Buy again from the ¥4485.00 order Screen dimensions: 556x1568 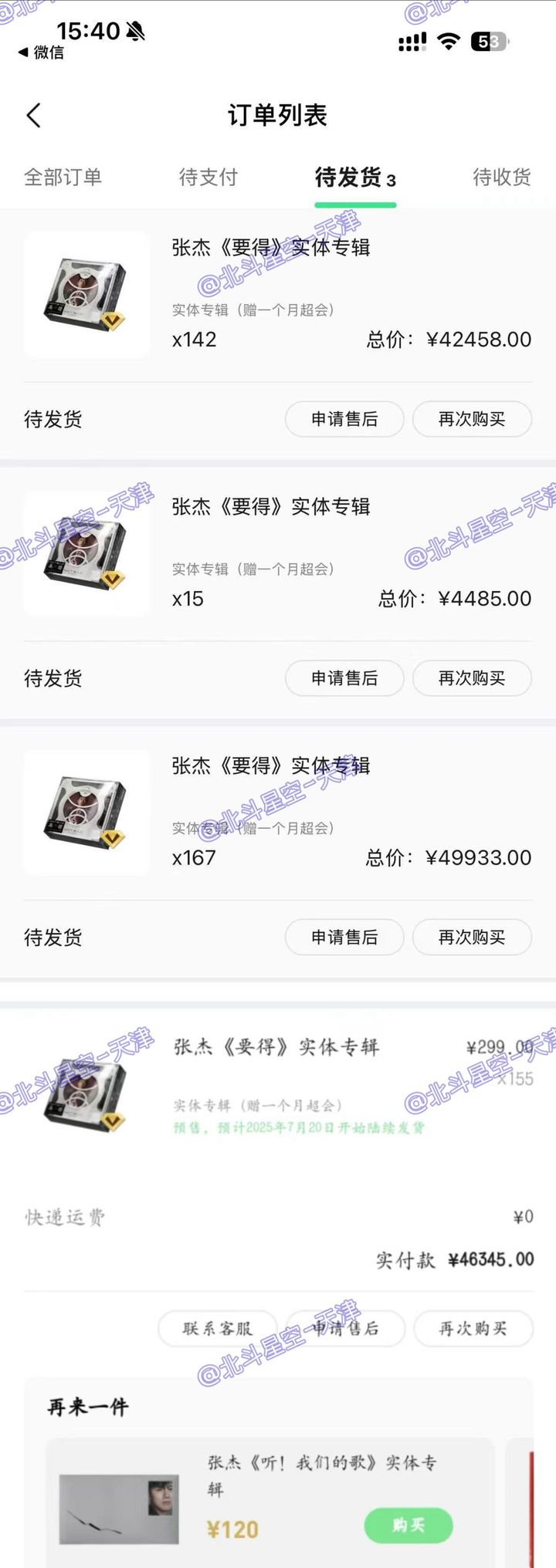(x=472, y=678)
